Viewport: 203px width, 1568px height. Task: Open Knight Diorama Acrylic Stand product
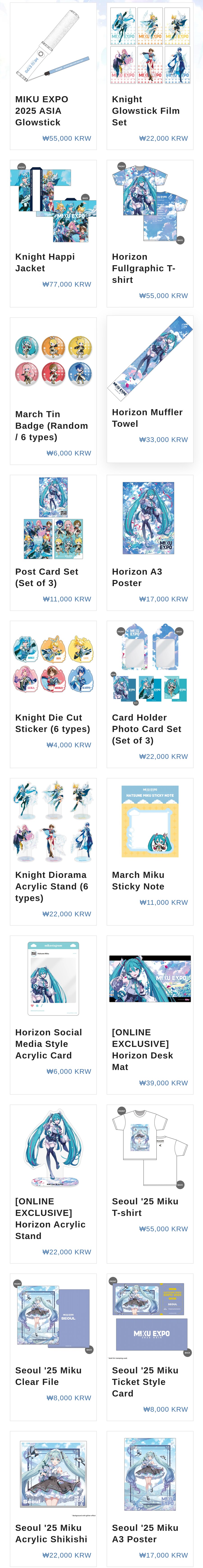pyautogui.click(x=53, y=851)
